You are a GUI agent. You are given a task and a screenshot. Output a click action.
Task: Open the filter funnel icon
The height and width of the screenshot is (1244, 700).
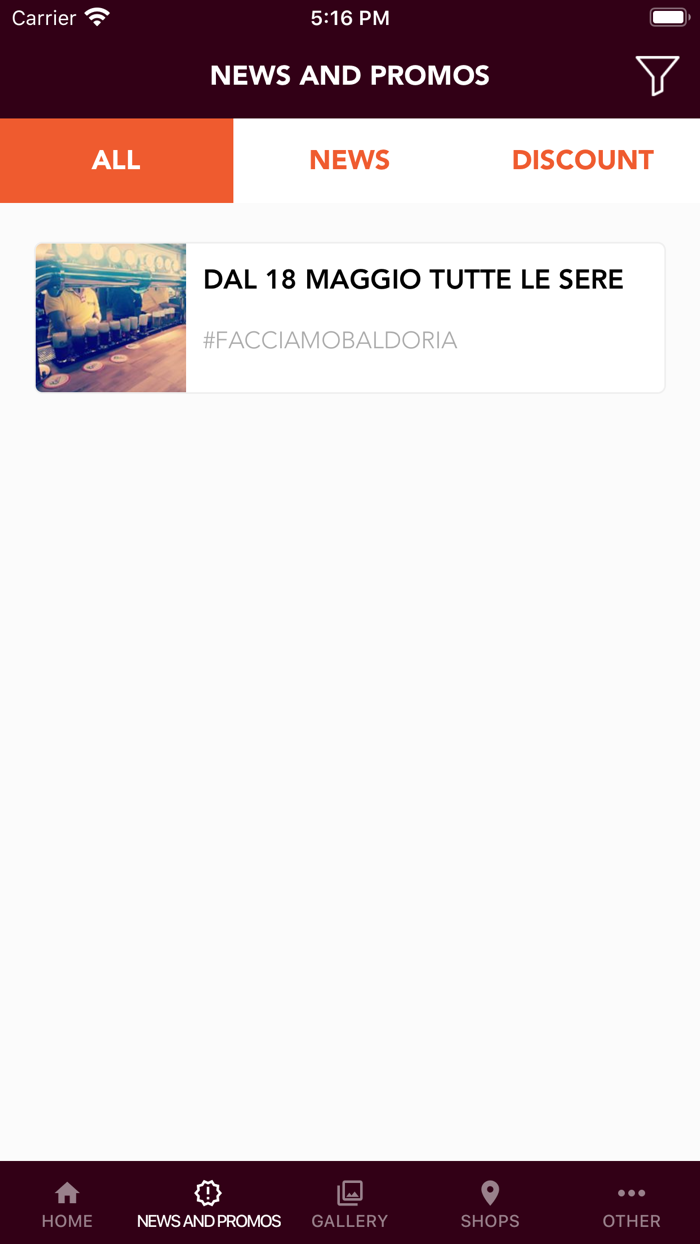[x=657, y=76]
